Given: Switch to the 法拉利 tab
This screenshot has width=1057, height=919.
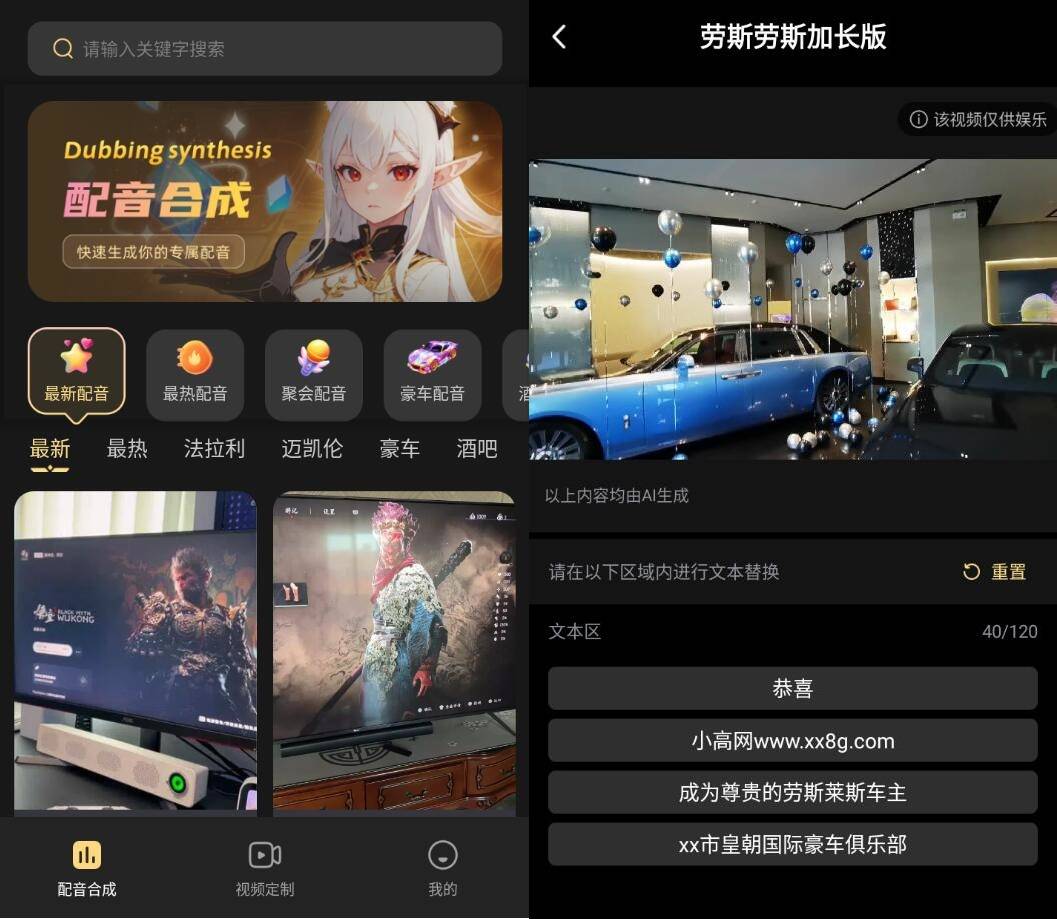Looking at the screenshot, I should pyautogui.click(x=214, y=449).
